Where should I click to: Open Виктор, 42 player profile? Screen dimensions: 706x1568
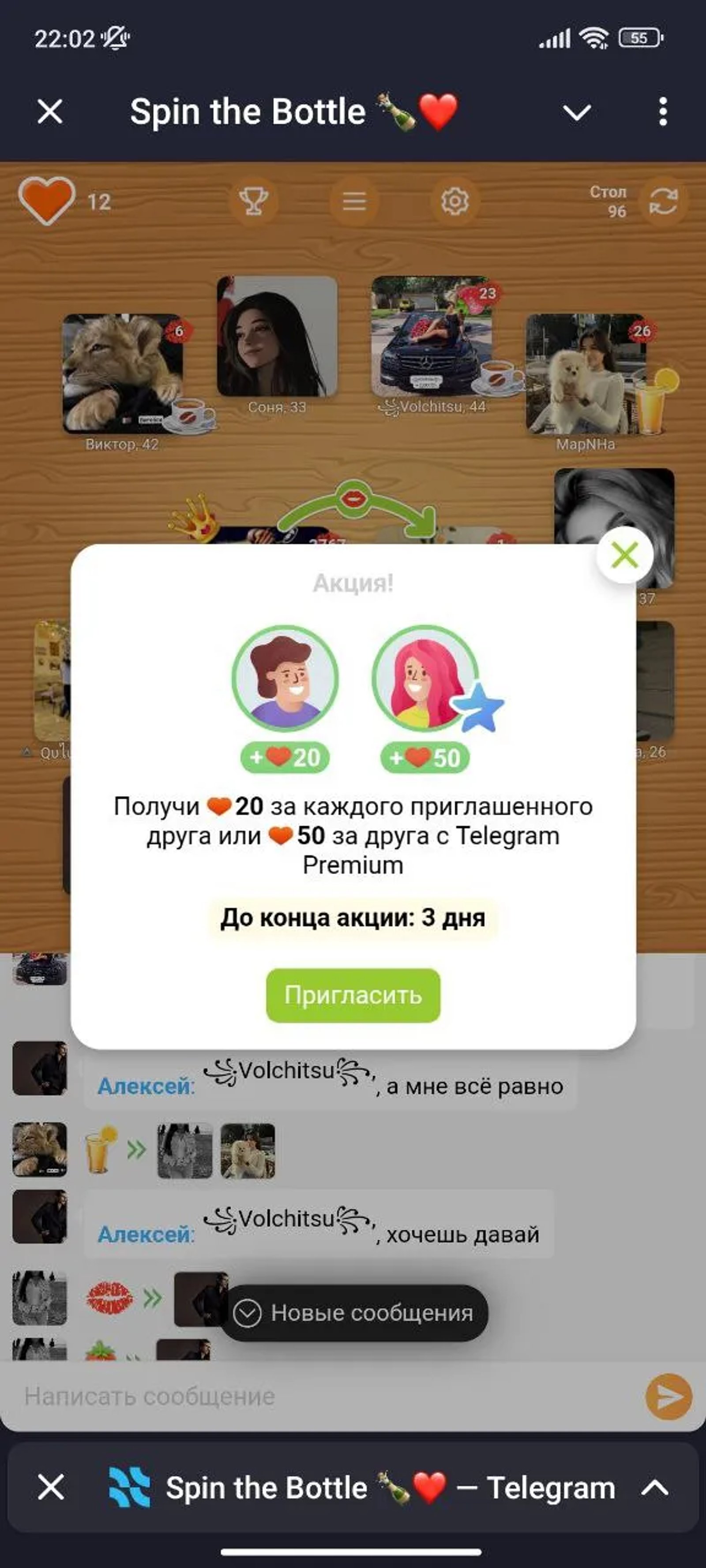pos(122,374)
